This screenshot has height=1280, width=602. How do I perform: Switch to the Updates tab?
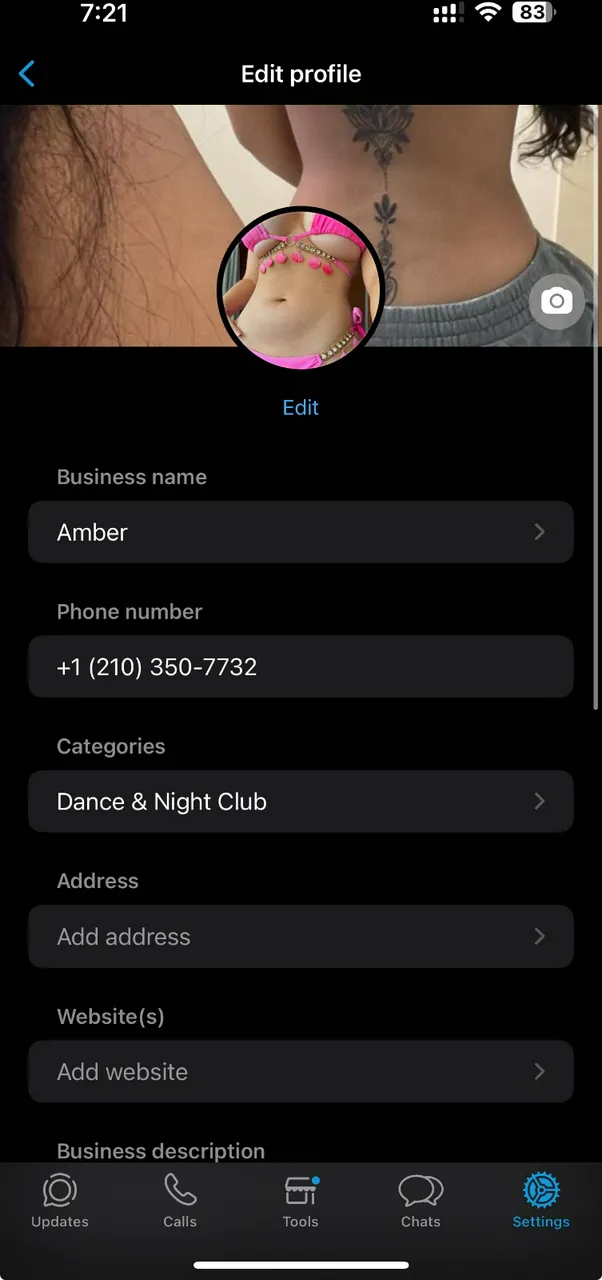(x=60, y=1202)
